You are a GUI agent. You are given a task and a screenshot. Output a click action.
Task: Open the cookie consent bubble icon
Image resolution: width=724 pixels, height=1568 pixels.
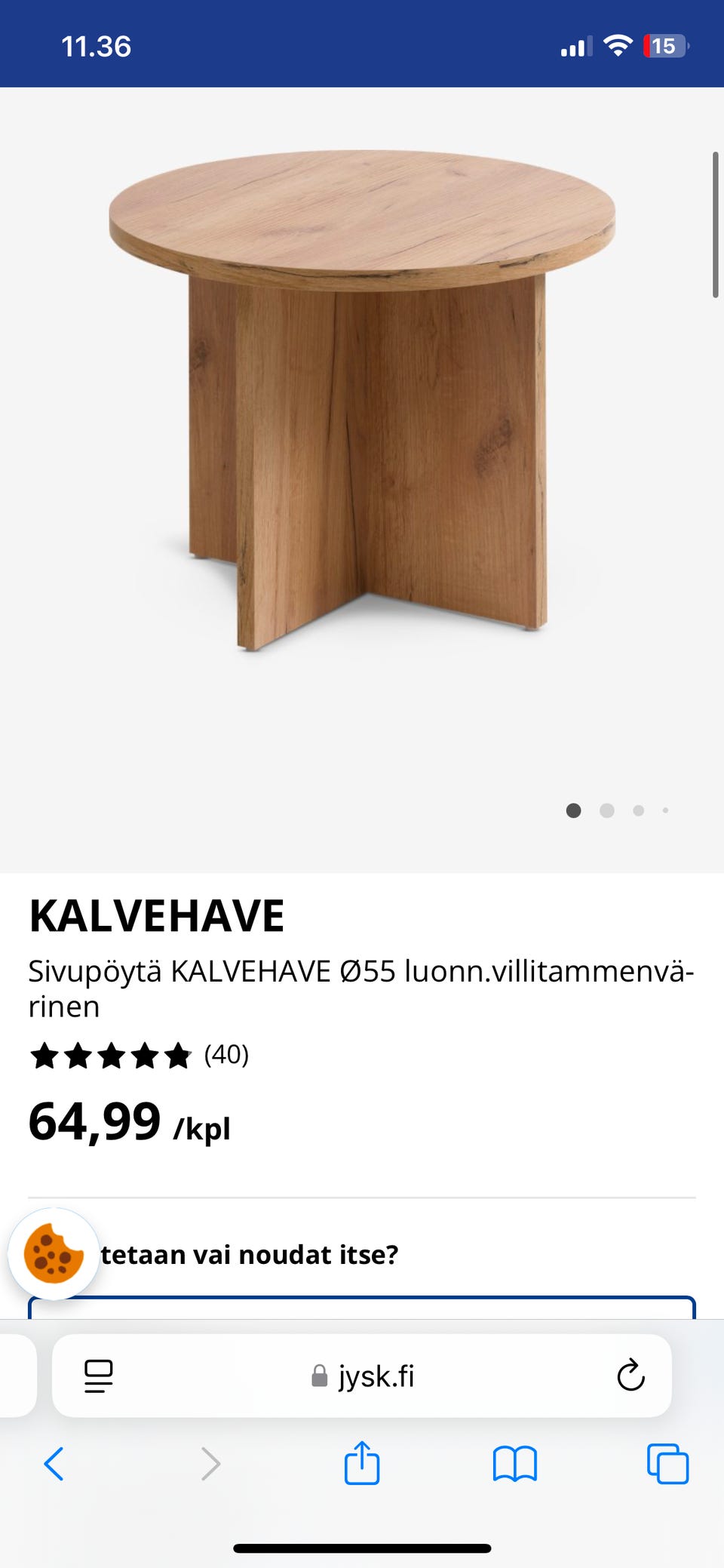point(54,1253)
